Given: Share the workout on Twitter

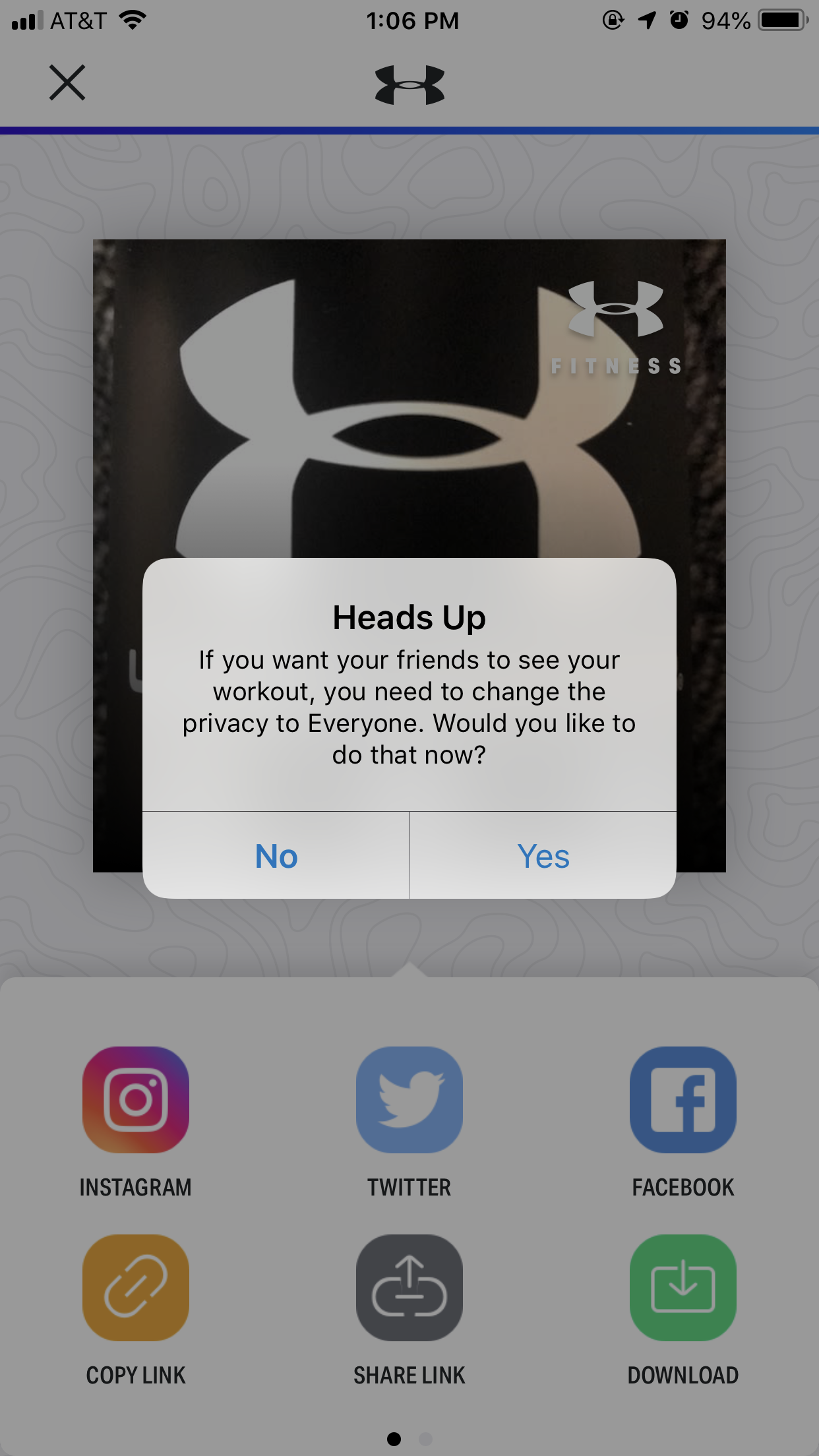Looking at the screenshot, I should tap(409, 1100).
